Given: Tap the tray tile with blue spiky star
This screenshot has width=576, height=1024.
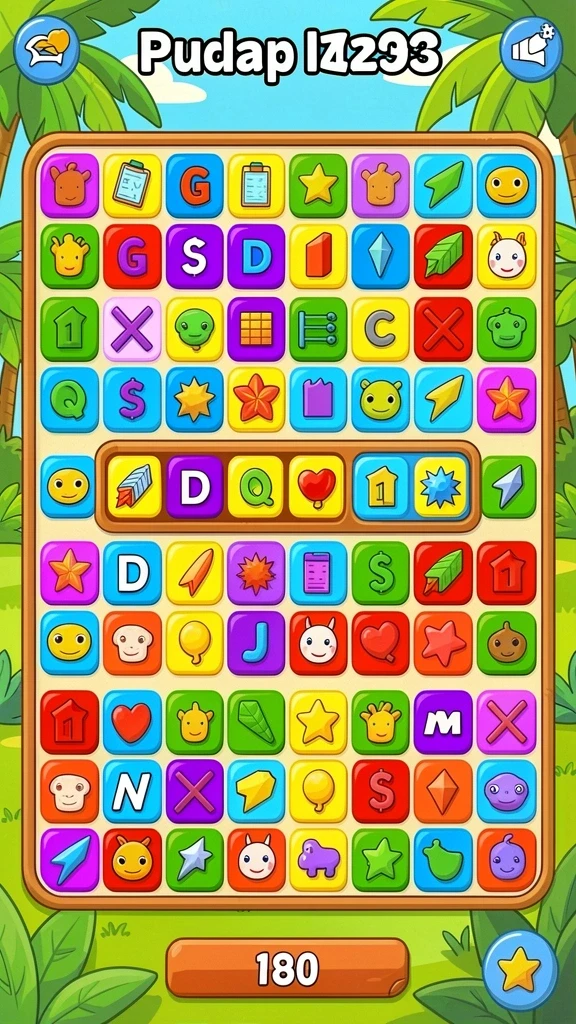Looking at the screenshot, I should [x=441, y=487].
